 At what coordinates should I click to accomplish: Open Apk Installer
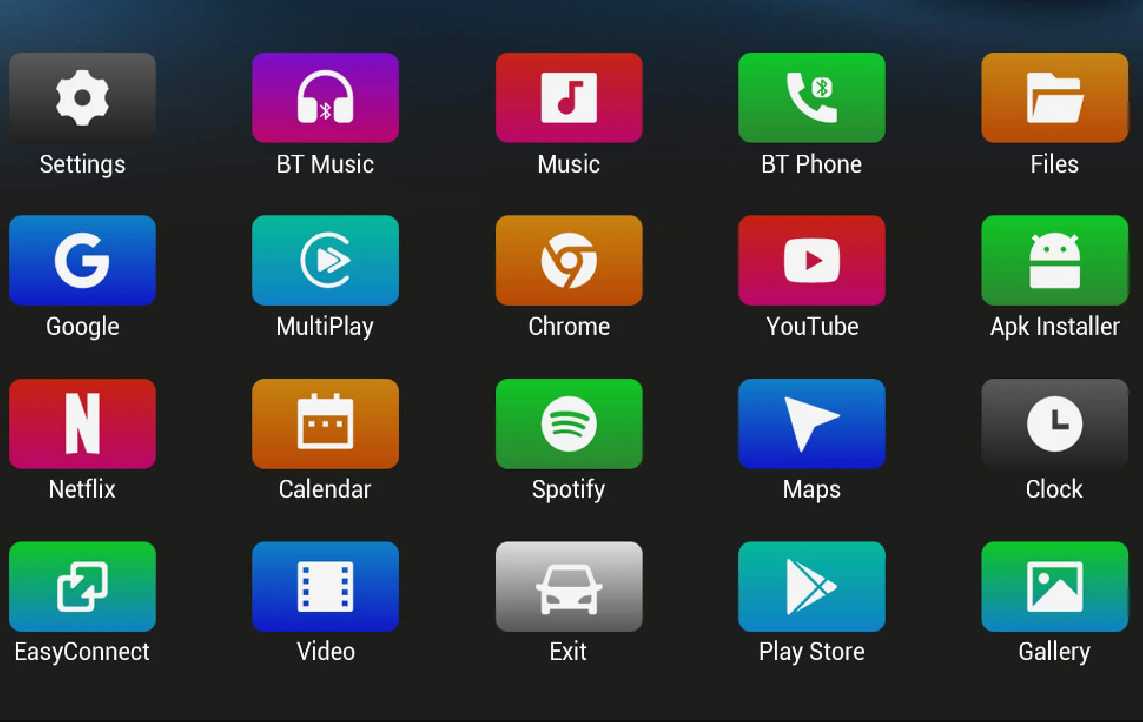1054,260
